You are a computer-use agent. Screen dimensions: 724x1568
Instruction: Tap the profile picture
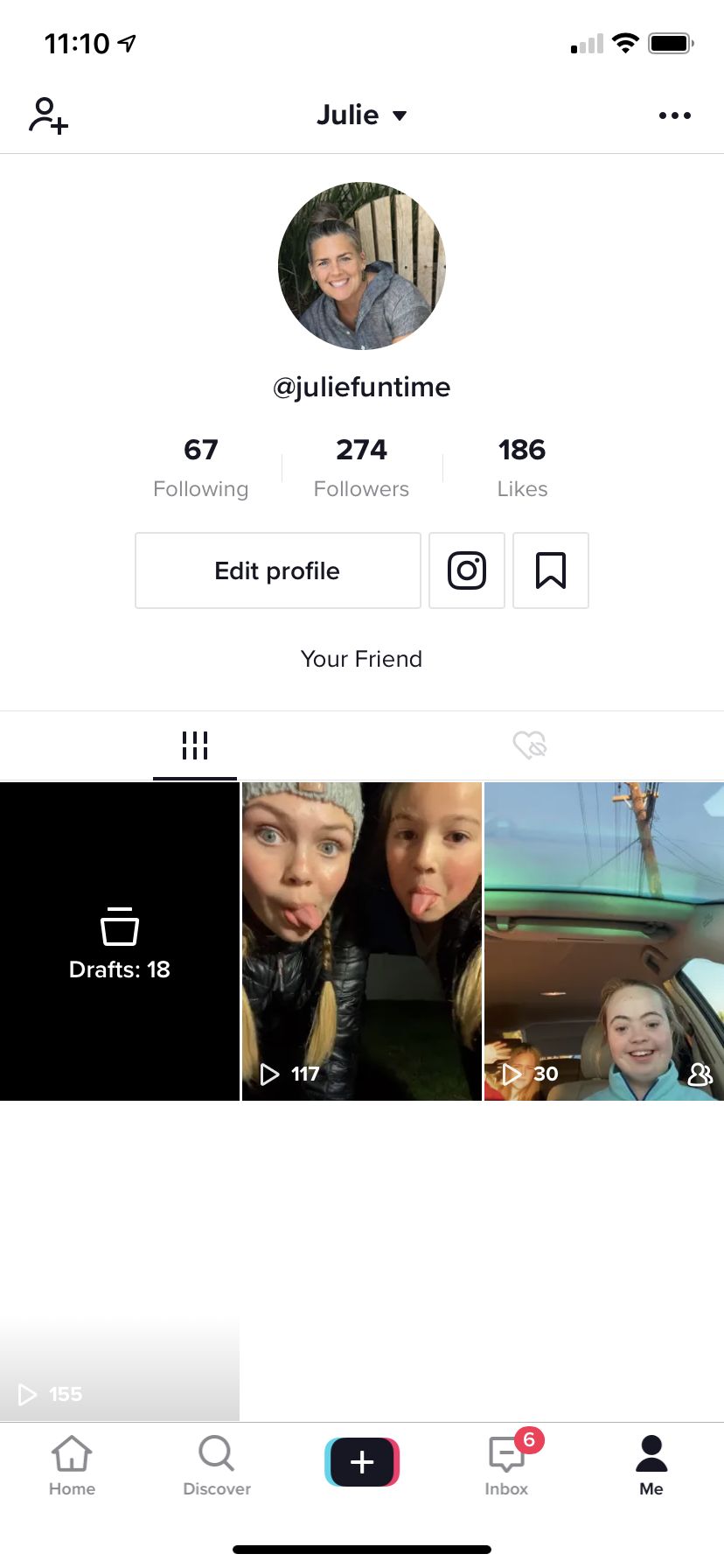point(362,266)
